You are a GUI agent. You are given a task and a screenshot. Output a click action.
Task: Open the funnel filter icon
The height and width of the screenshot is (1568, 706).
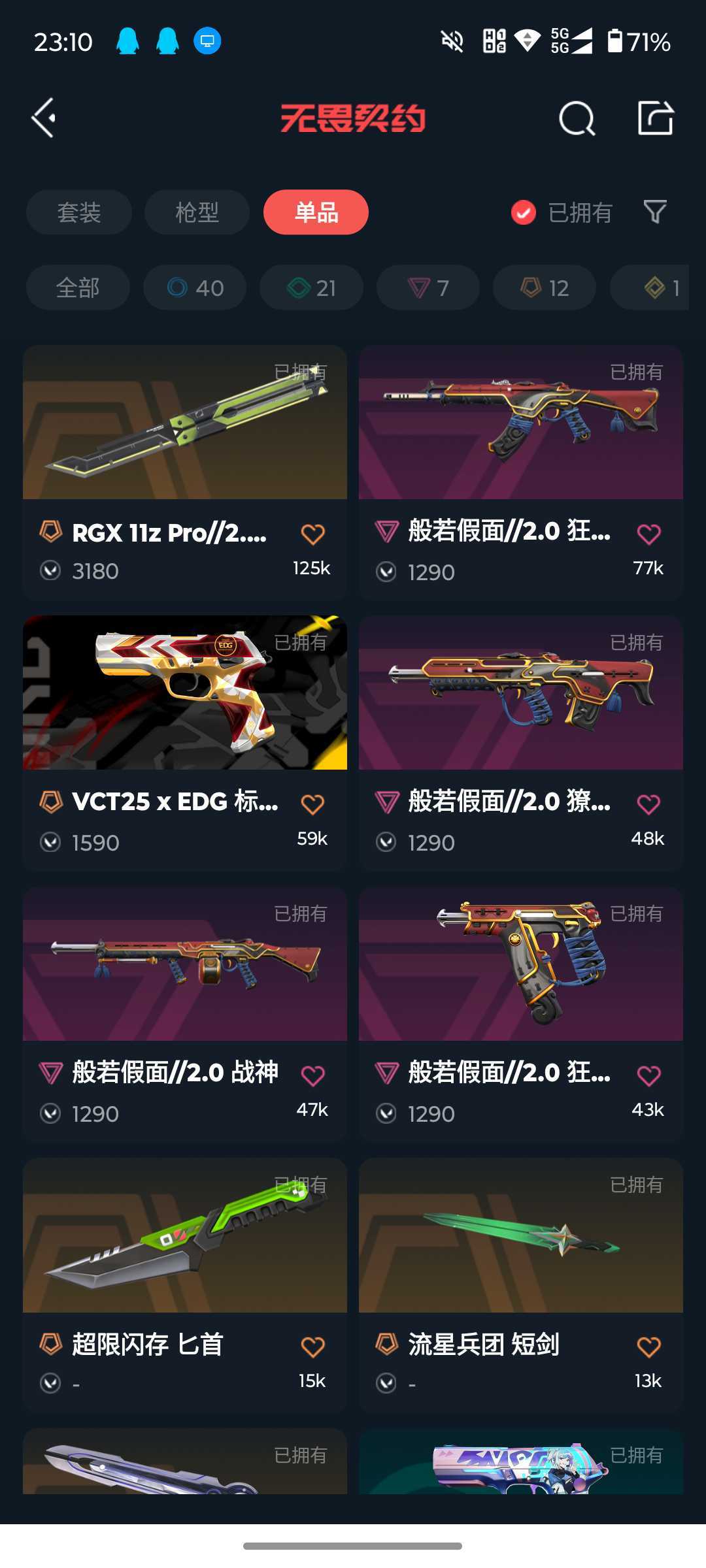[655, 212]
